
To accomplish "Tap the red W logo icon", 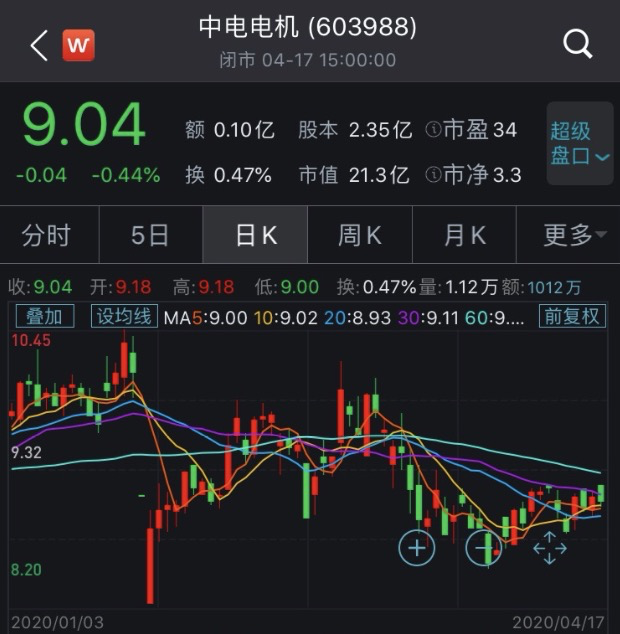I will tap(78, 45).
